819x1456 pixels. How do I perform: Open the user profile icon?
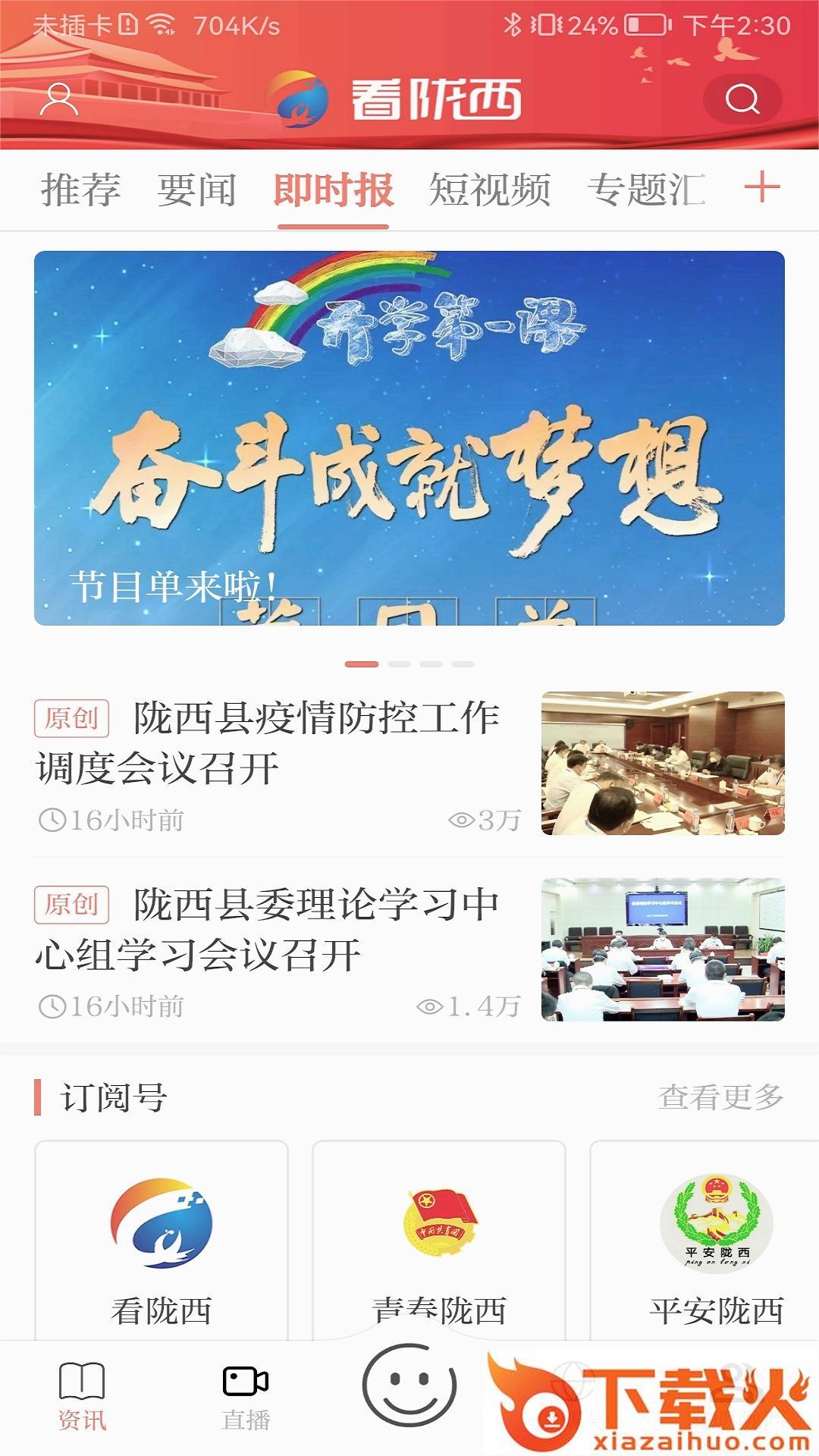point(58,99)
